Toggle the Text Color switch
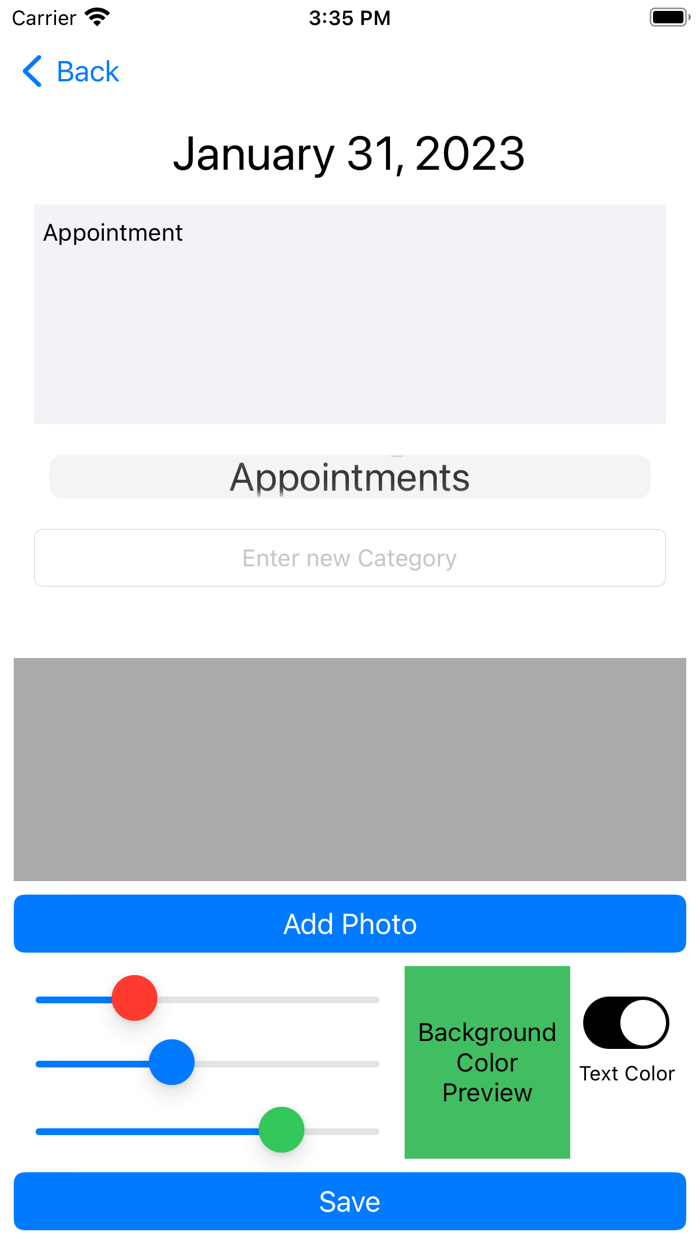The image size is (700, 1244). 626,1023
